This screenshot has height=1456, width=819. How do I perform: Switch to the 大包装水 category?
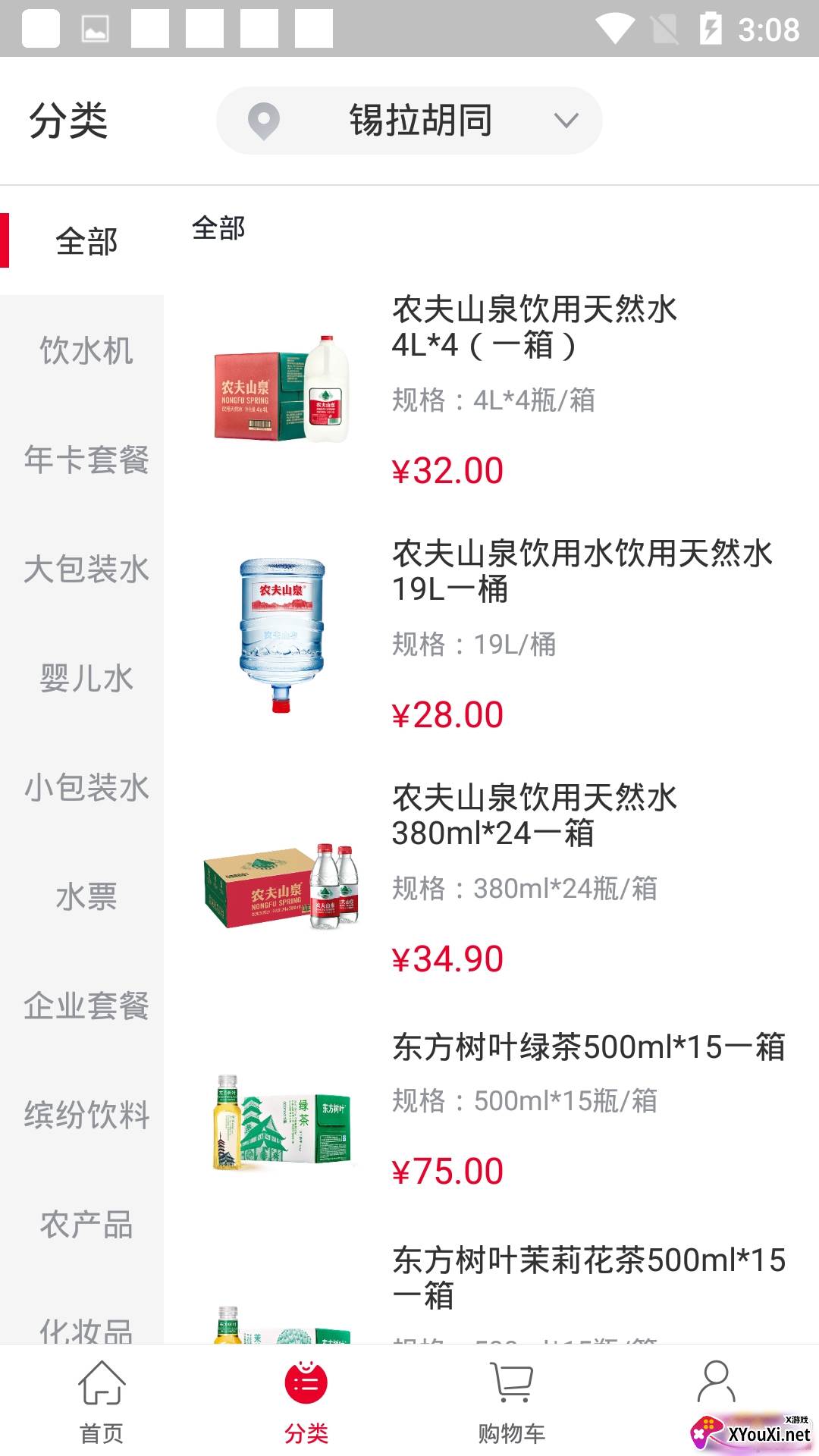pyautogui.click(x=82, y=569)
